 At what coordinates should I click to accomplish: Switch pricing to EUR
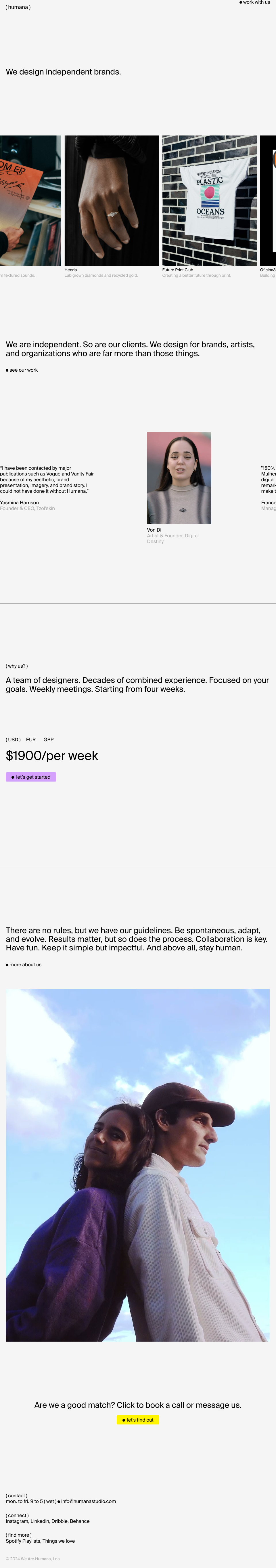point(31,740)
